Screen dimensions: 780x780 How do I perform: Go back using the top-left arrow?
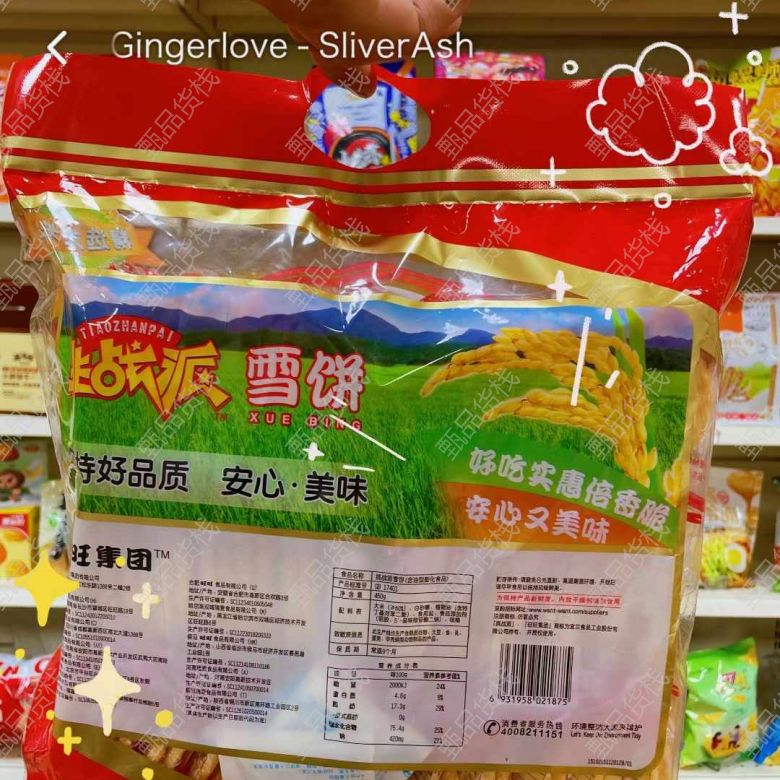(57, 46)
